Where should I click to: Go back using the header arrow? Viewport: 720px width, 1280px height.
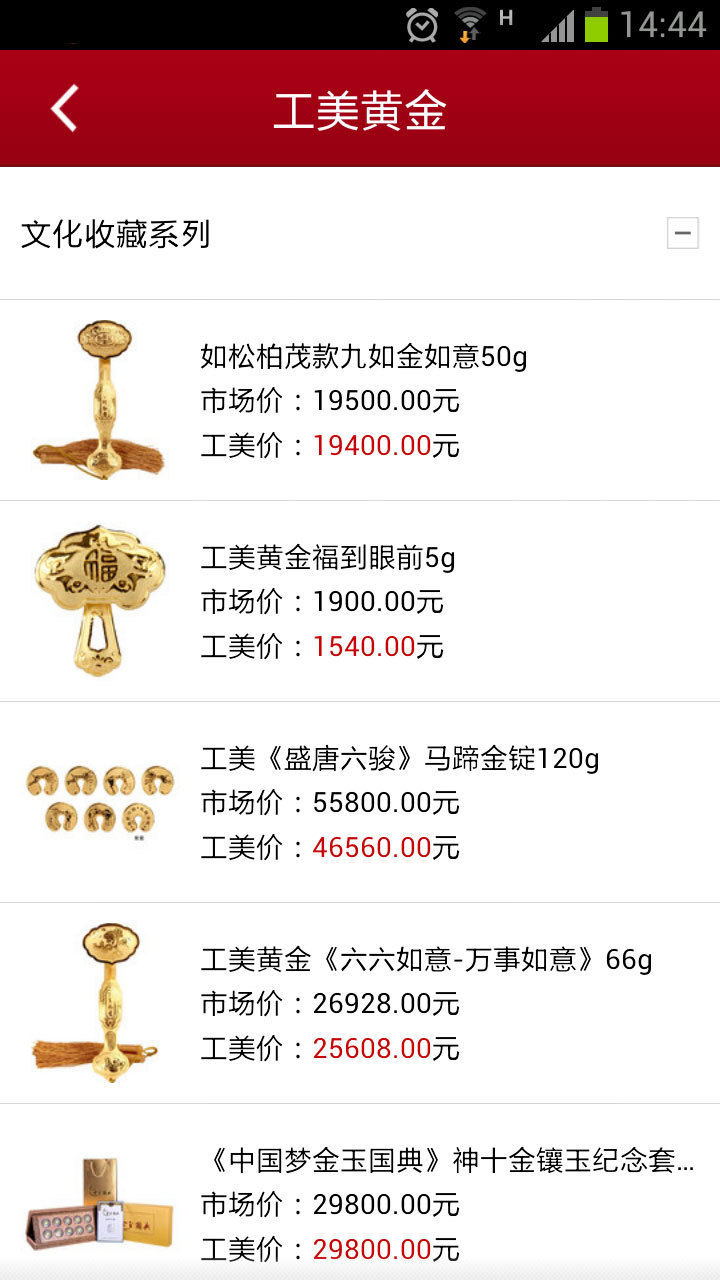(64, 109)
